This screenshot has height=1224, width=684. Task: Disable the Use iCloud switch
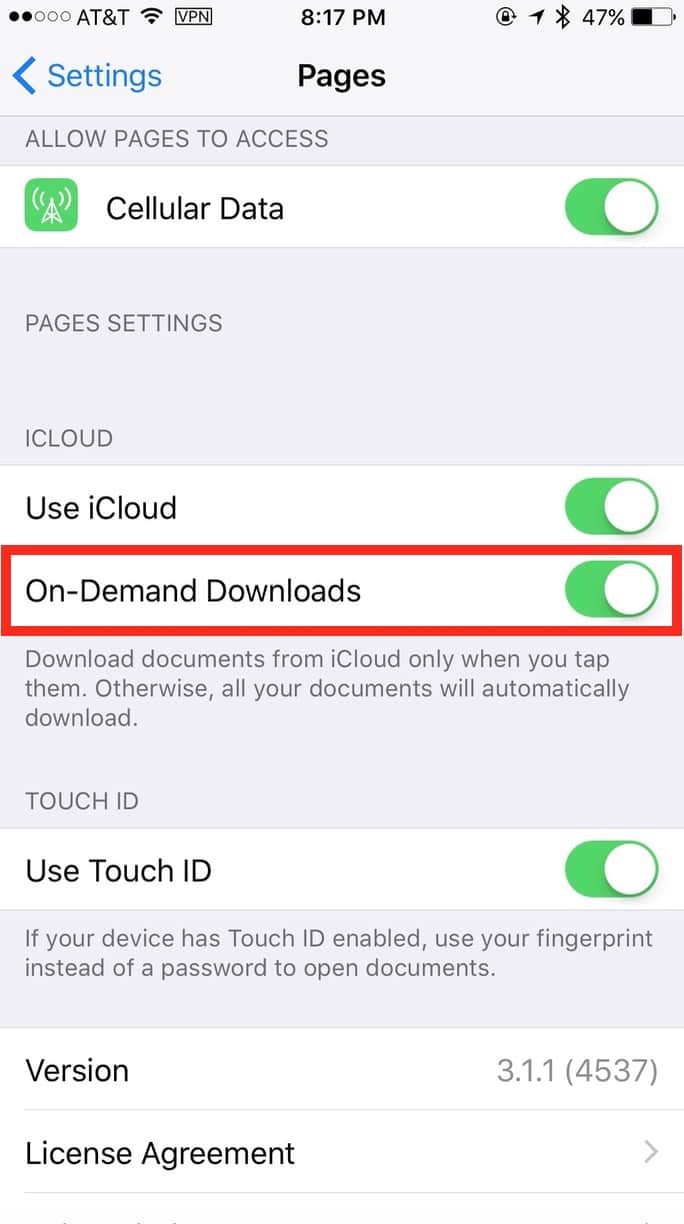(611, 507)
